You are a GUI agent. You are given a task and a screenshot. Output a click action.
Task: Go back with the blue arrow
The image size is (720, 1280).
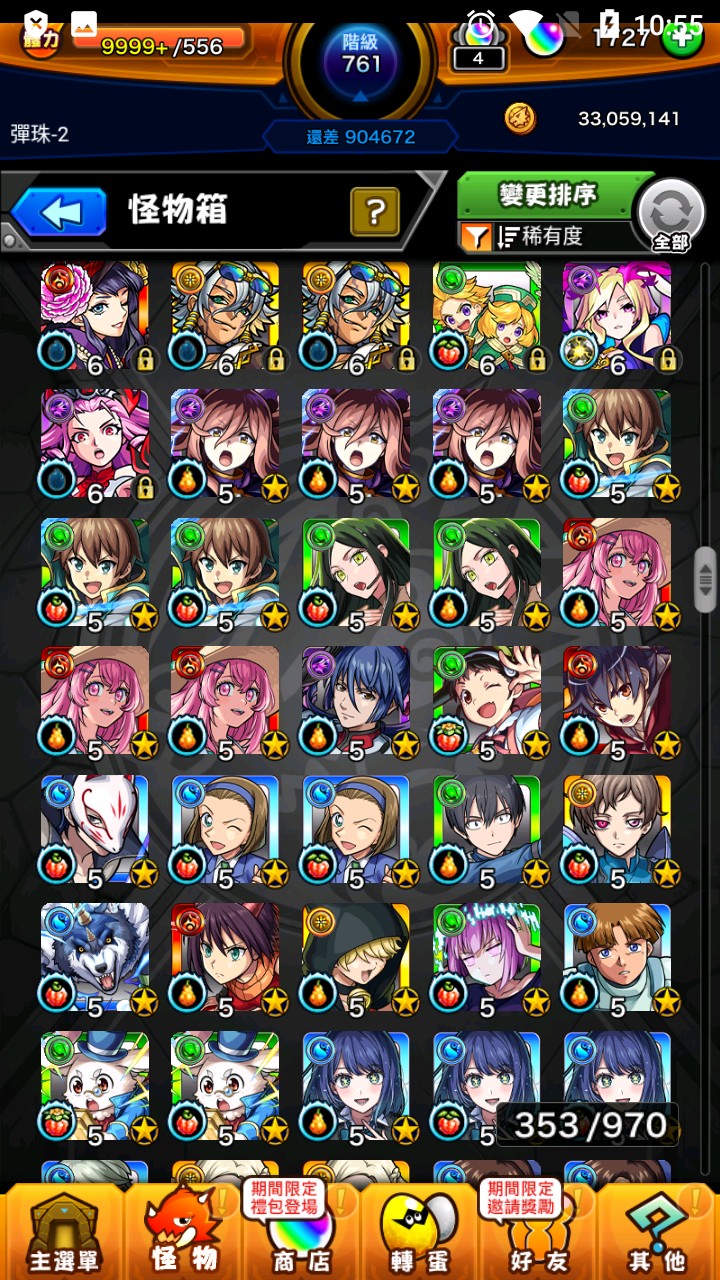(x=58, y=212)
